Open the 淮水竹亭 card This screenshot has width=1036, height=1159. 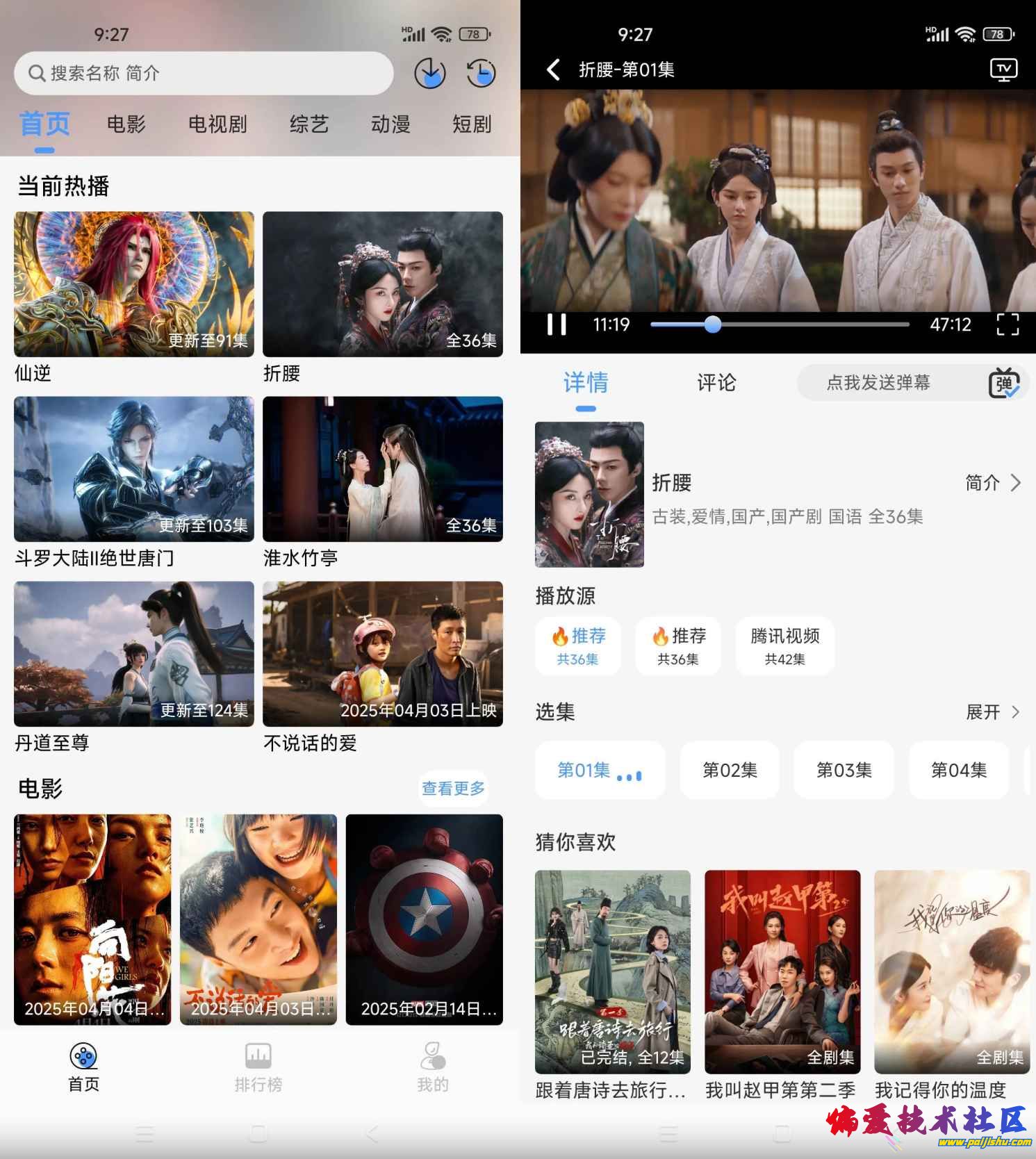(382, 470)
